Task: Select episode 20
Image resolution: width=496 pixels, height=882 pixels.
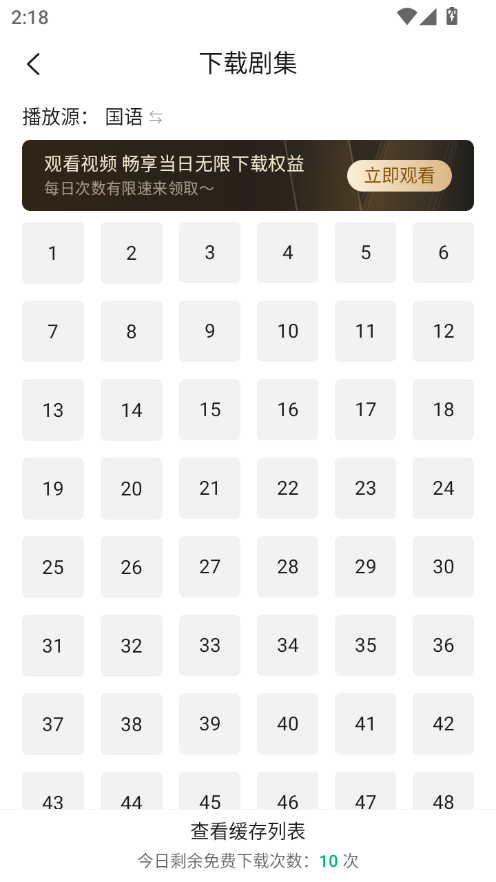Action: point(132,488)
